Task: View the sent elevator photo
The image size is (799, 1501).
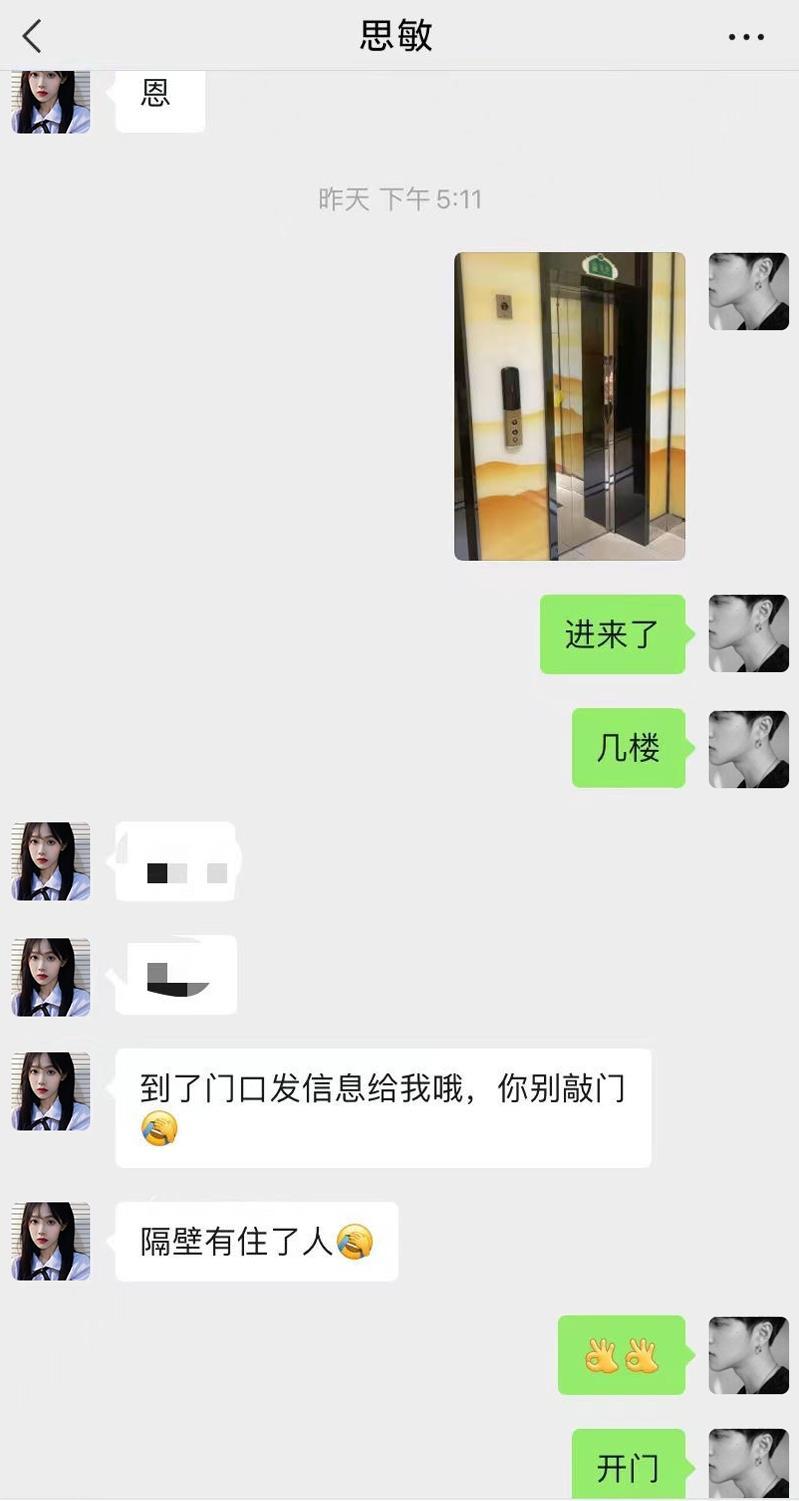Action: 569,406
